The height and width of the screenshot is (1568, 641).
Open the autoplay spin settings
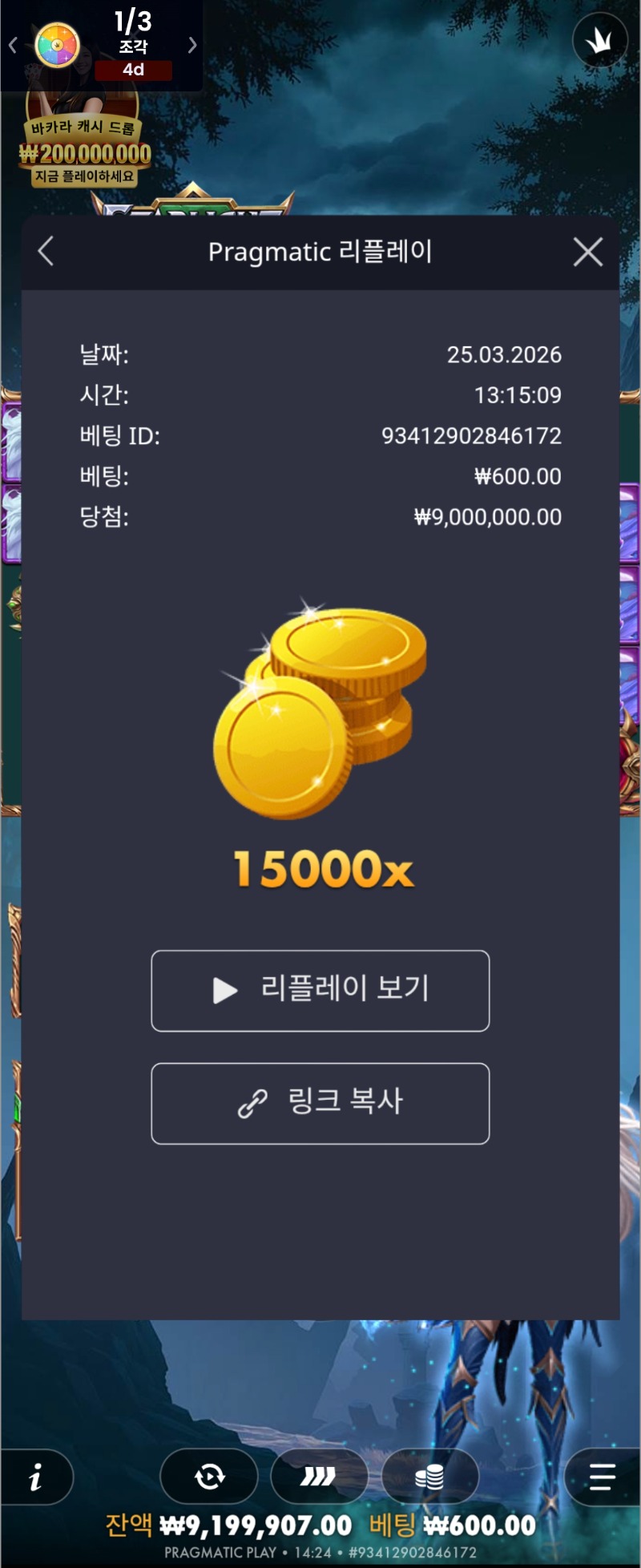[209, 1476]
